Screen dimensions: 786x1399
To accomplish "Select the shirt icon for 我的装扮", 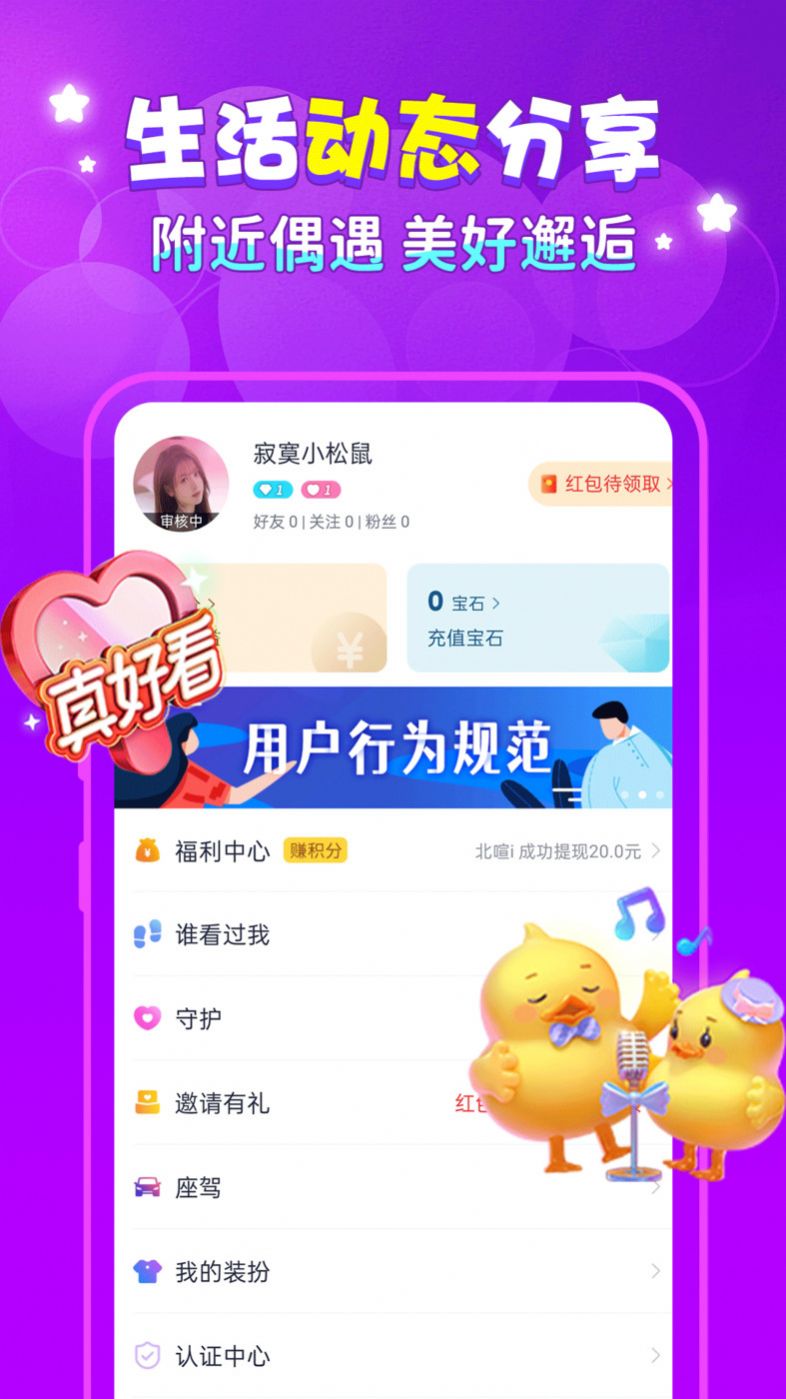I will (x=148, y=1271).
